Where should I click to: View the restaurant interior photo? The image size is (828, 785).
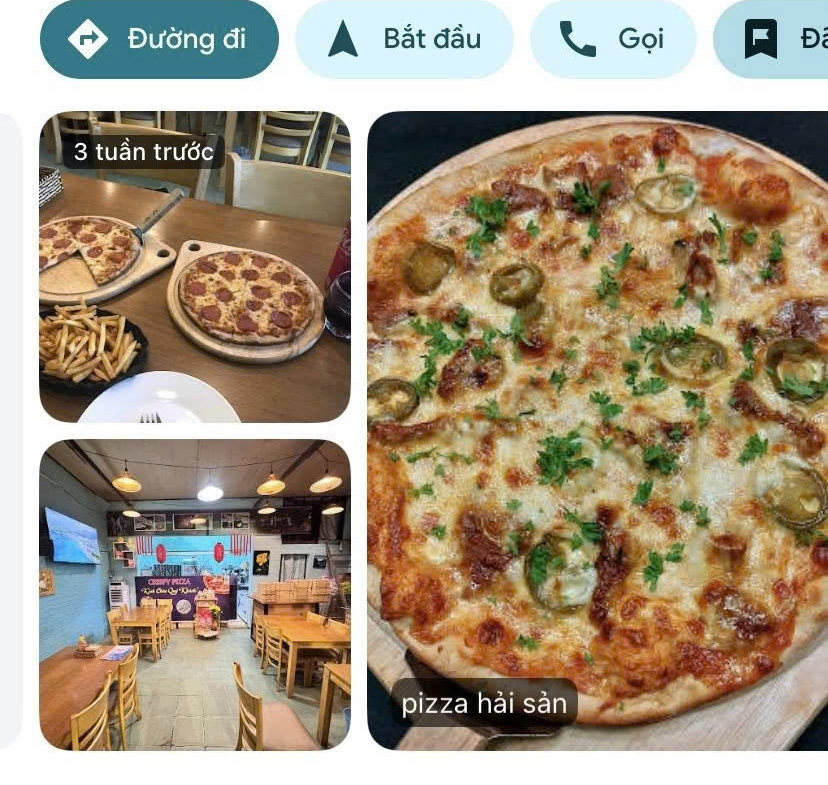click(195, 595)
